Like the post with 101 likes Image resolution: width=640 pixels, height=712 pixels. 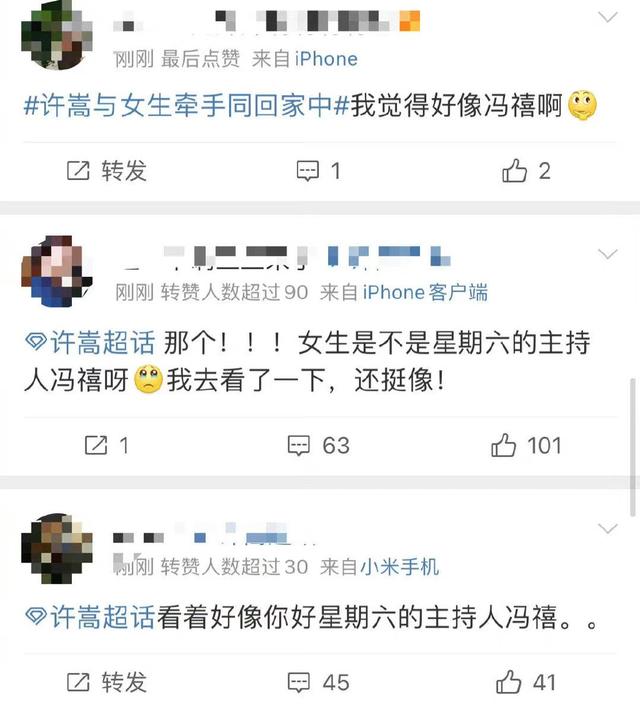(526, 444)
